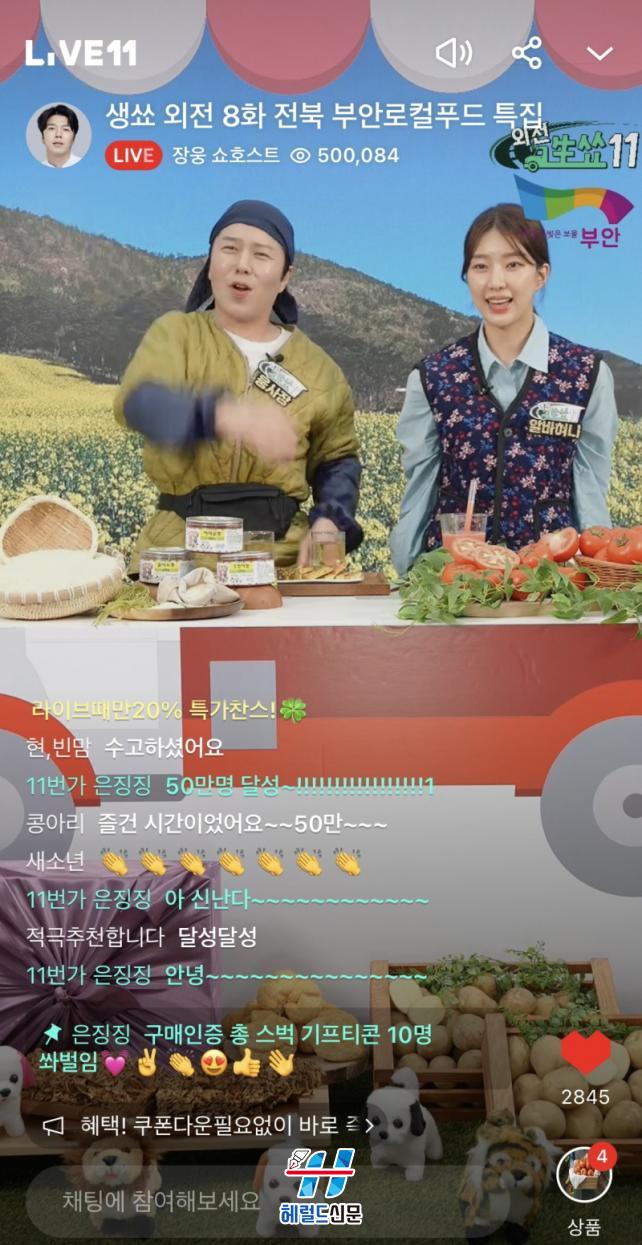Open the 장웅 쇼호스트 profile picture
The image size is (642, 1245).
tap(58, 136)
